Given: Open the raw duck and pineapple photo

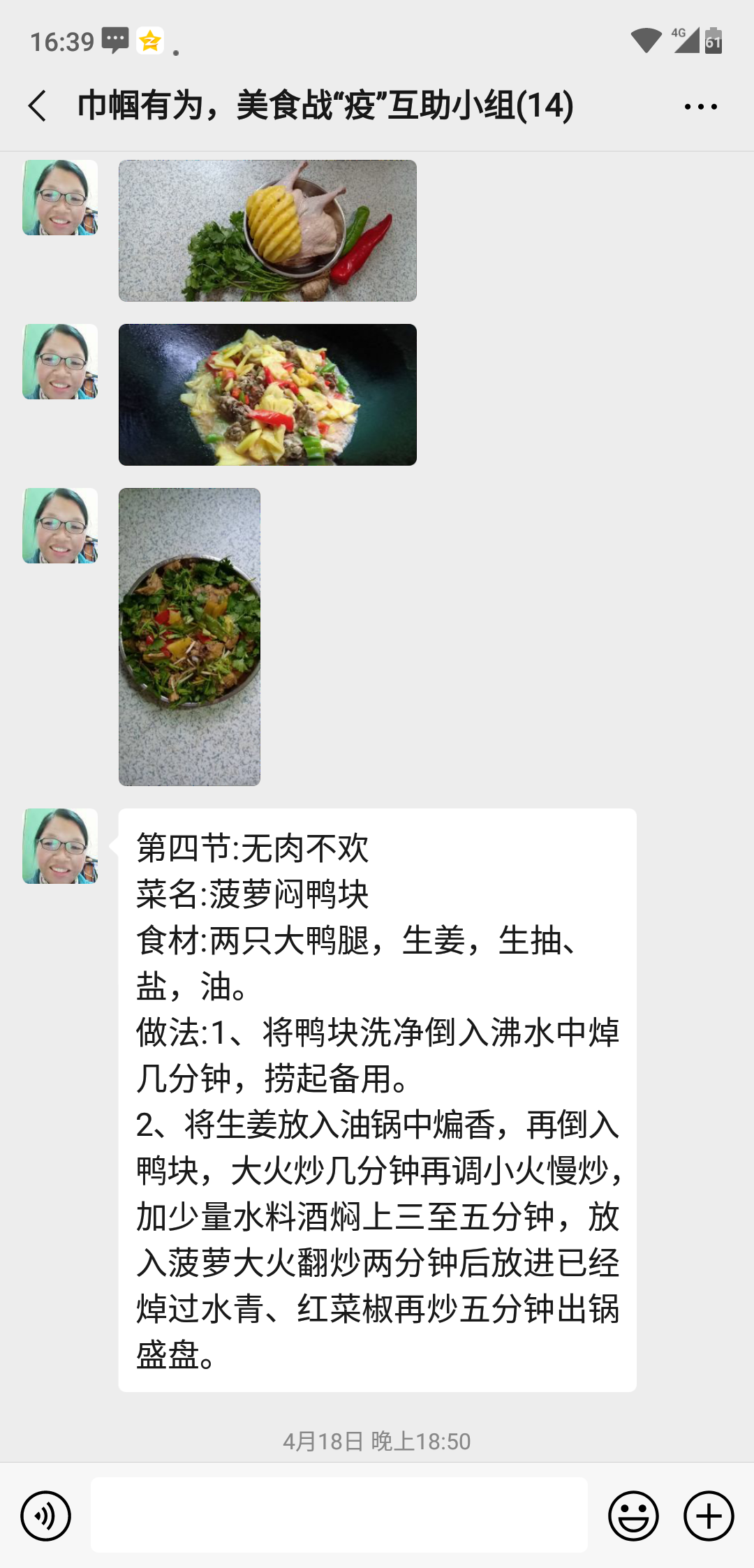Looking at the screenshot, I should tap(267, 230).
